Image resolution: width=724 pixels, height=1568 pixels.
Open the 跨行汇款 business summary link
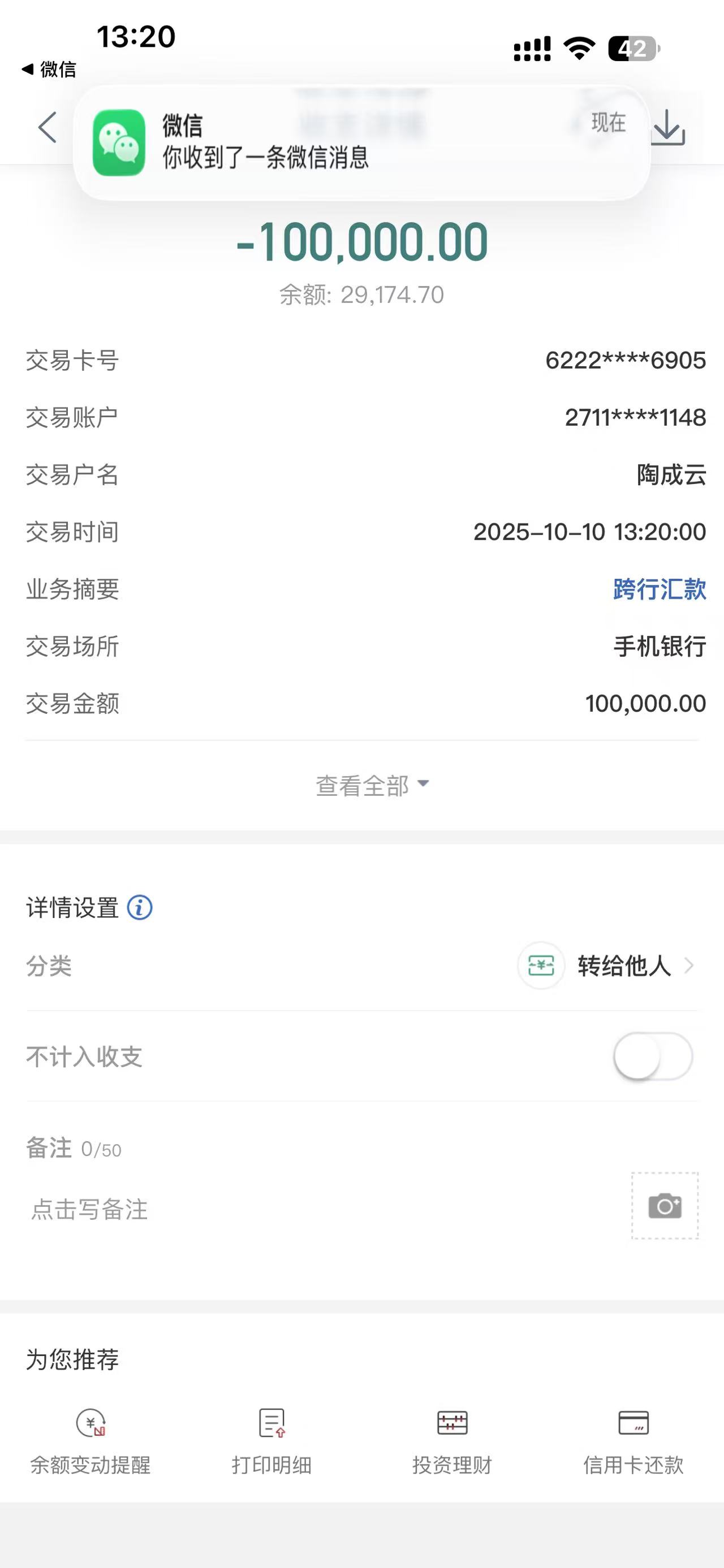[659, 589]
